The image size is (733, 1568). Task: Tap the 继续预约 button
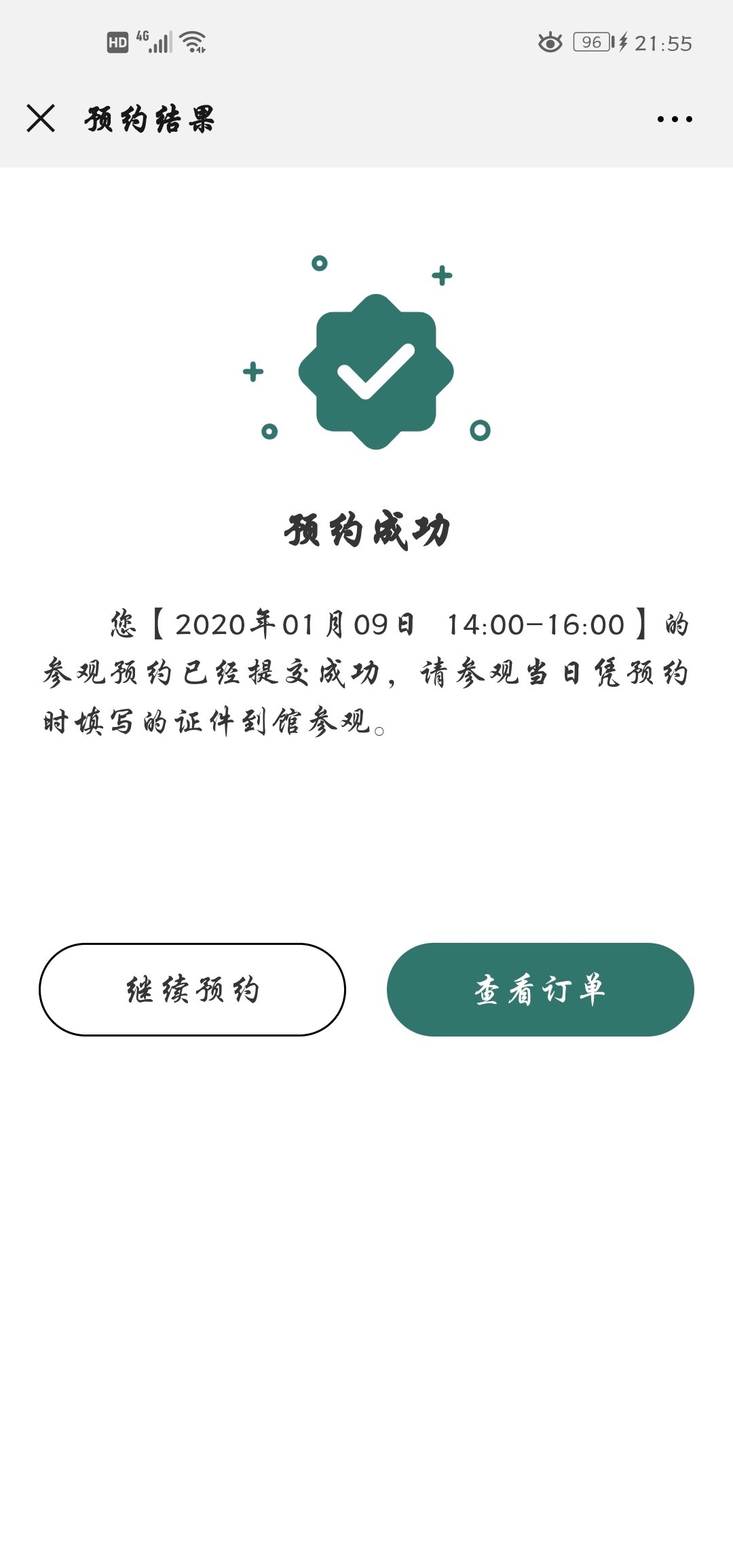(x=192, y=989)
